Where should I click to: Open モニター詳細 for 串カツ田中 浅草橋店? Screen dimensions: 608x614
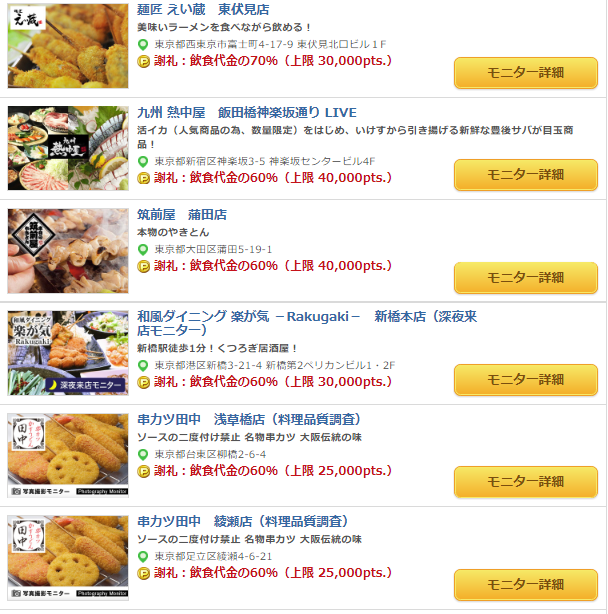click(525, 482)
